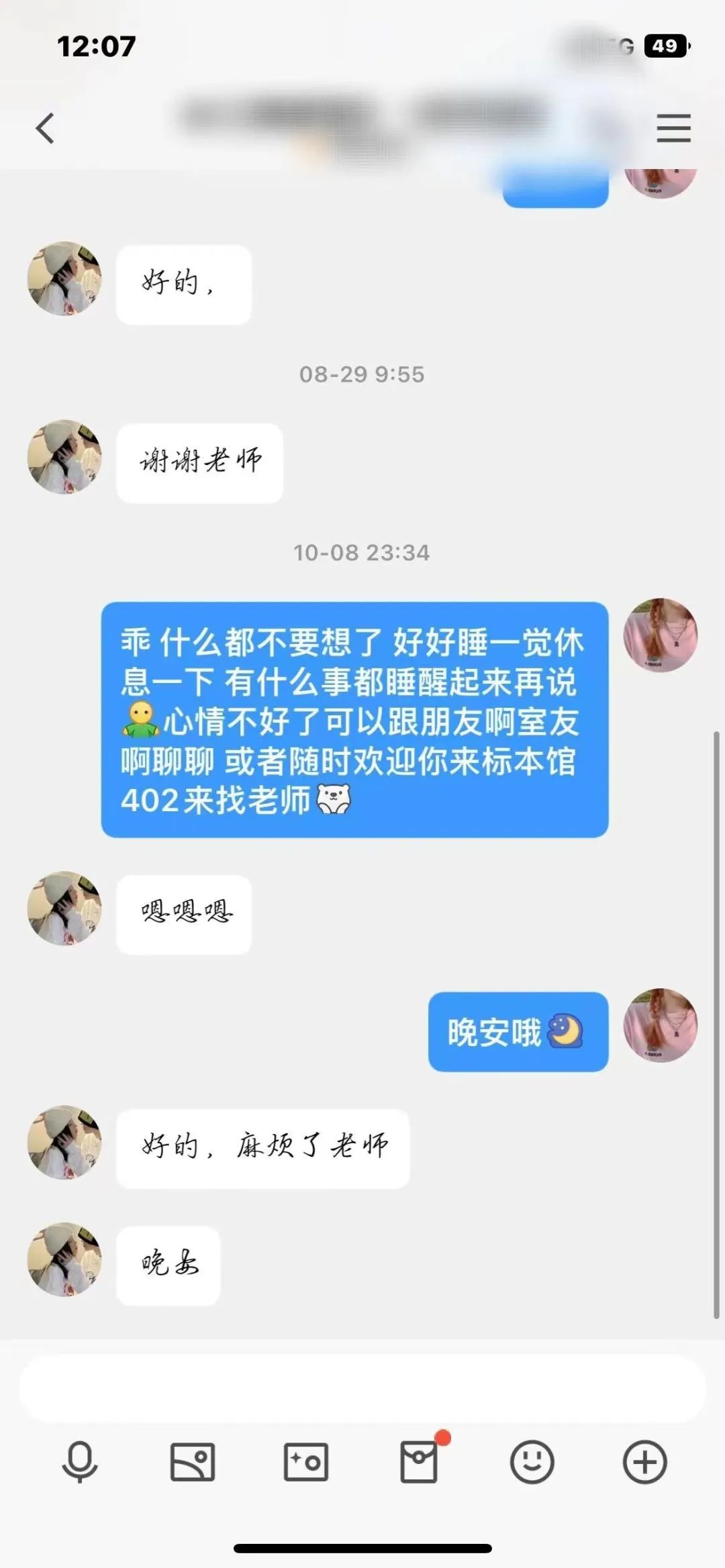Tap the '谢谢老师' message bubble

click(200, 462)
